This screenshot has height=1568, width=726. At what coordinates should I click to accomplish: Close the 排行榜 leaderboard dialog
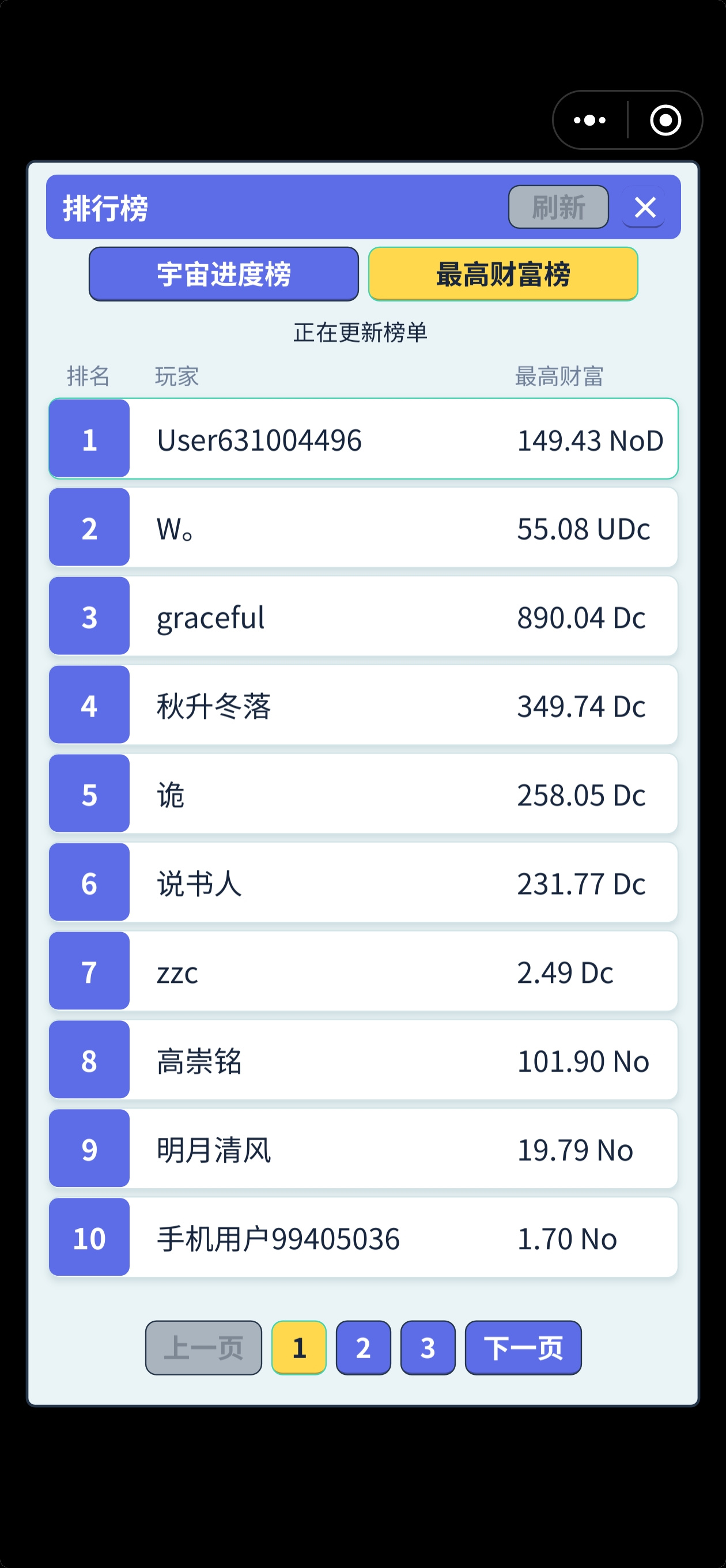[644, 208]
